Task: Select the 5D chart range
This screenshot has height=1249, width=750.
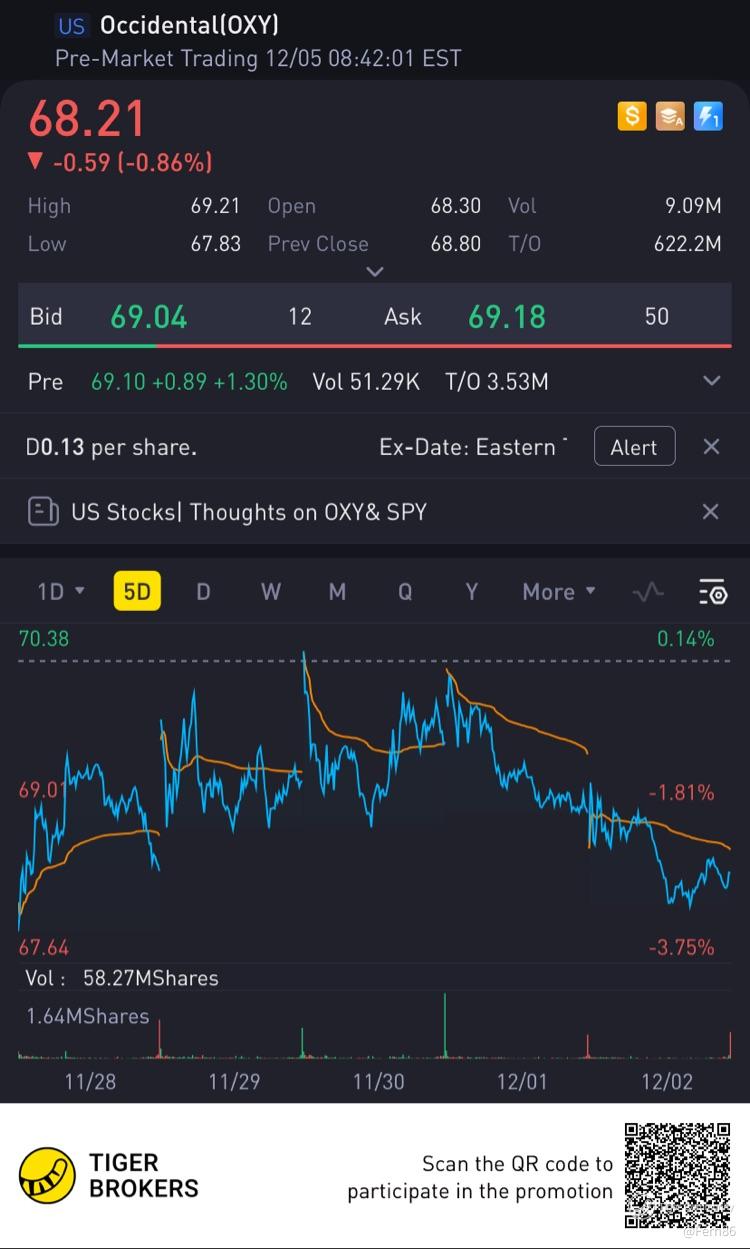Action: (137, 592)
